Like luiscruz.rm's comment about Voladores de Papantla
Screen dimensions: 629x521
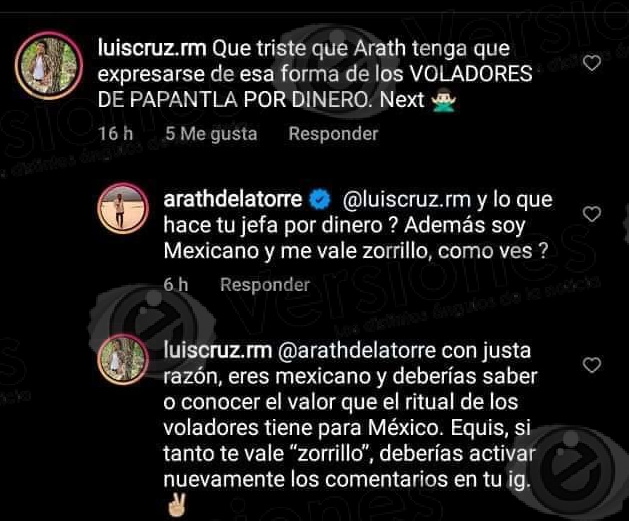tap(591, 64)
